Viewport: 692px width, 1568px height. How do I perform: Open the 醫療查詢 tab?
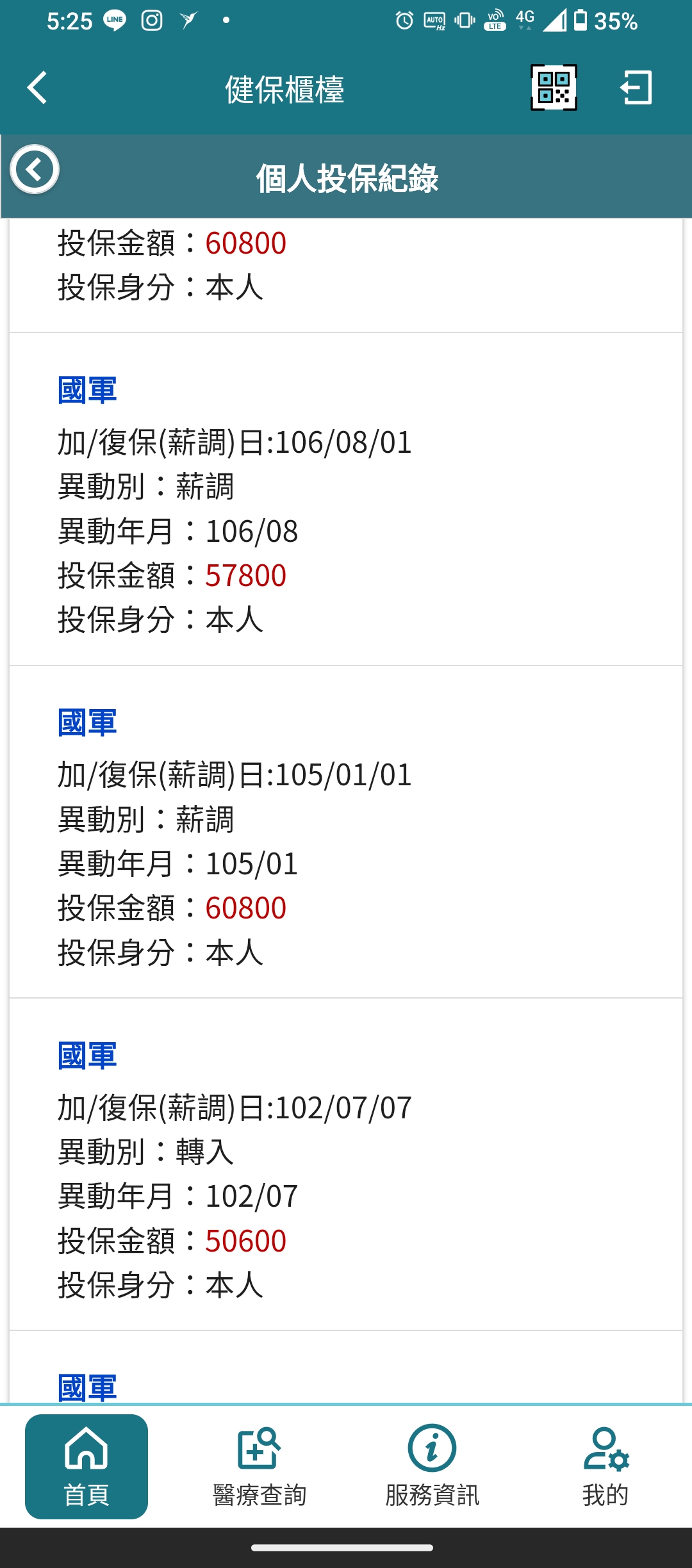259,1466
